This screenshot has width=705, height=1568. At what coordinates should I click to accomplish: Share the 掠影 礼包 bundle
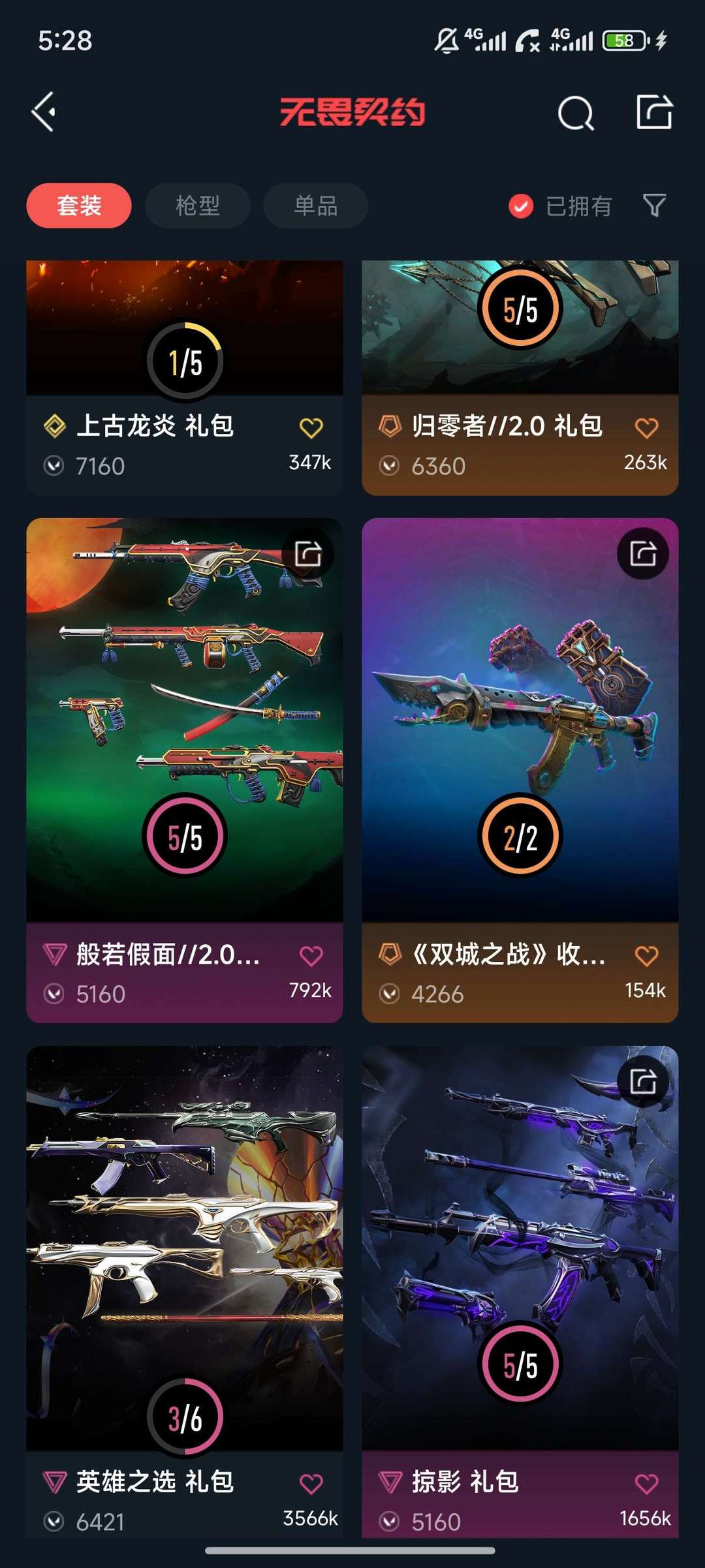coord(643,1082)
